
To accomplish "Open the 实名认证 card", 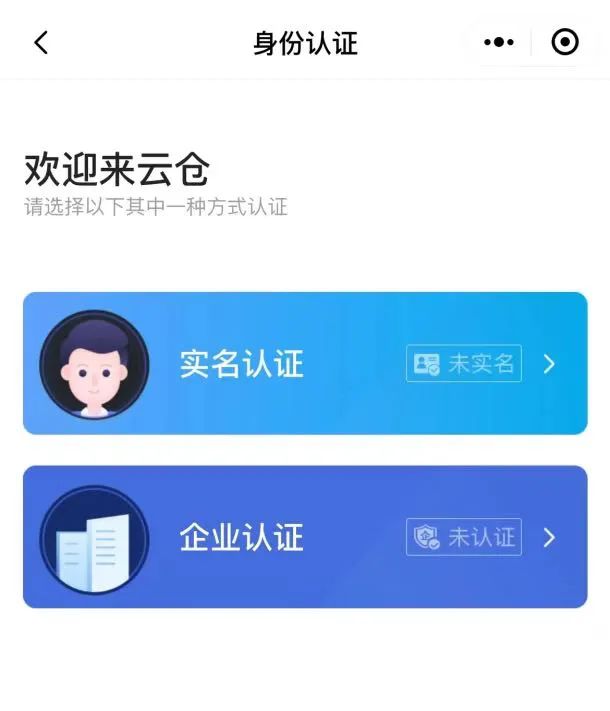I will click(x=304, y=363).
